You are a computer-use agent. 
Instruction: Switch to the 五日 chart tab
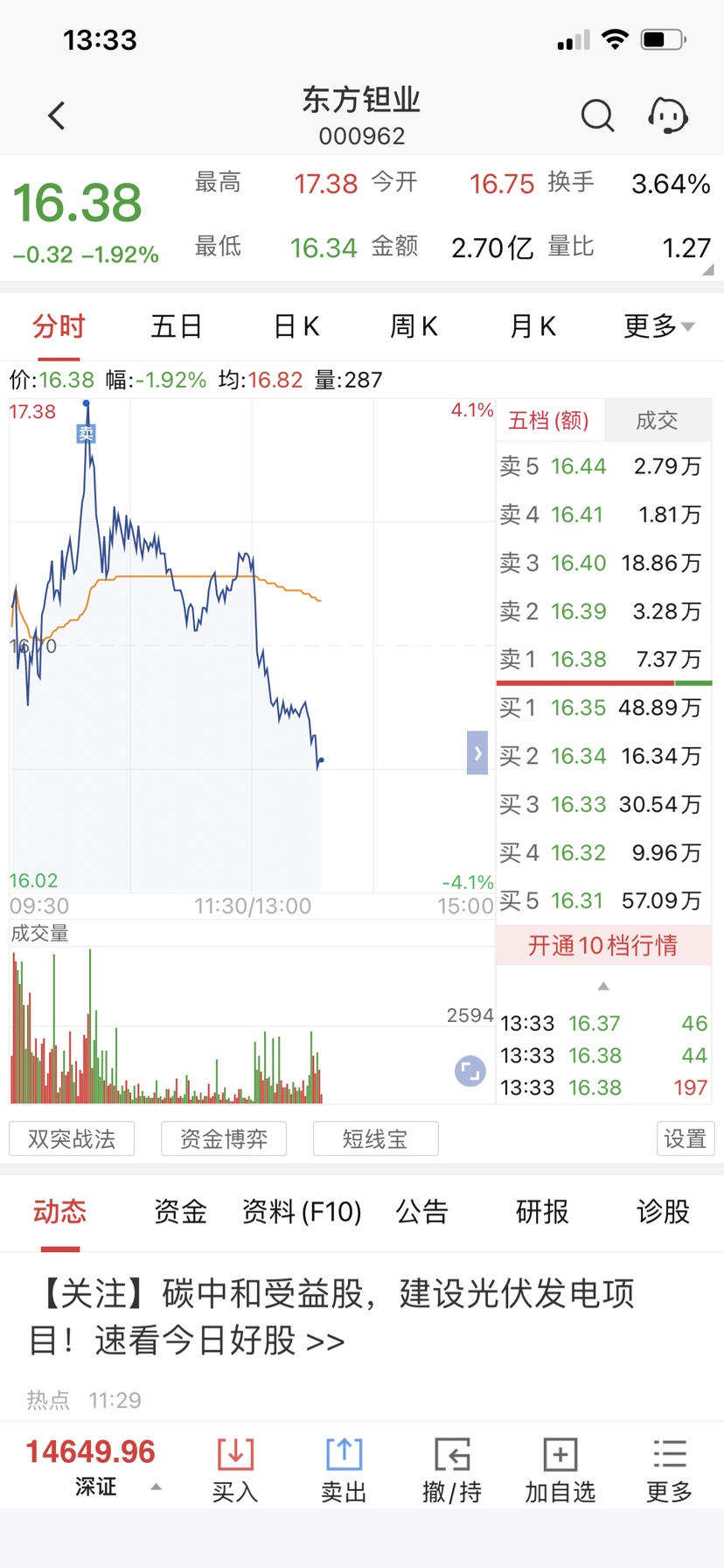[x=177, y=326]
